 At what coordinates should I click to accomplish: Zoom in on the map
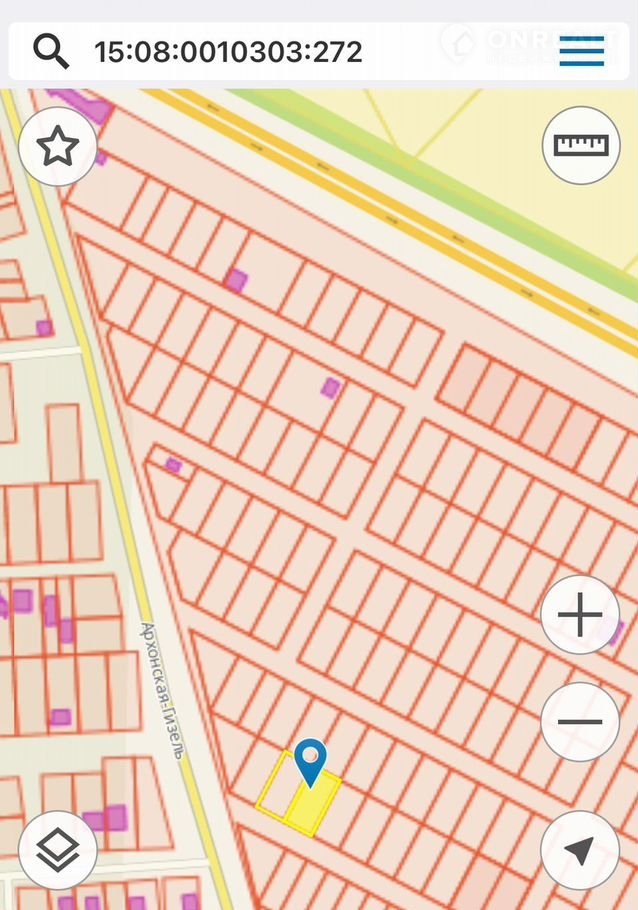580,615
